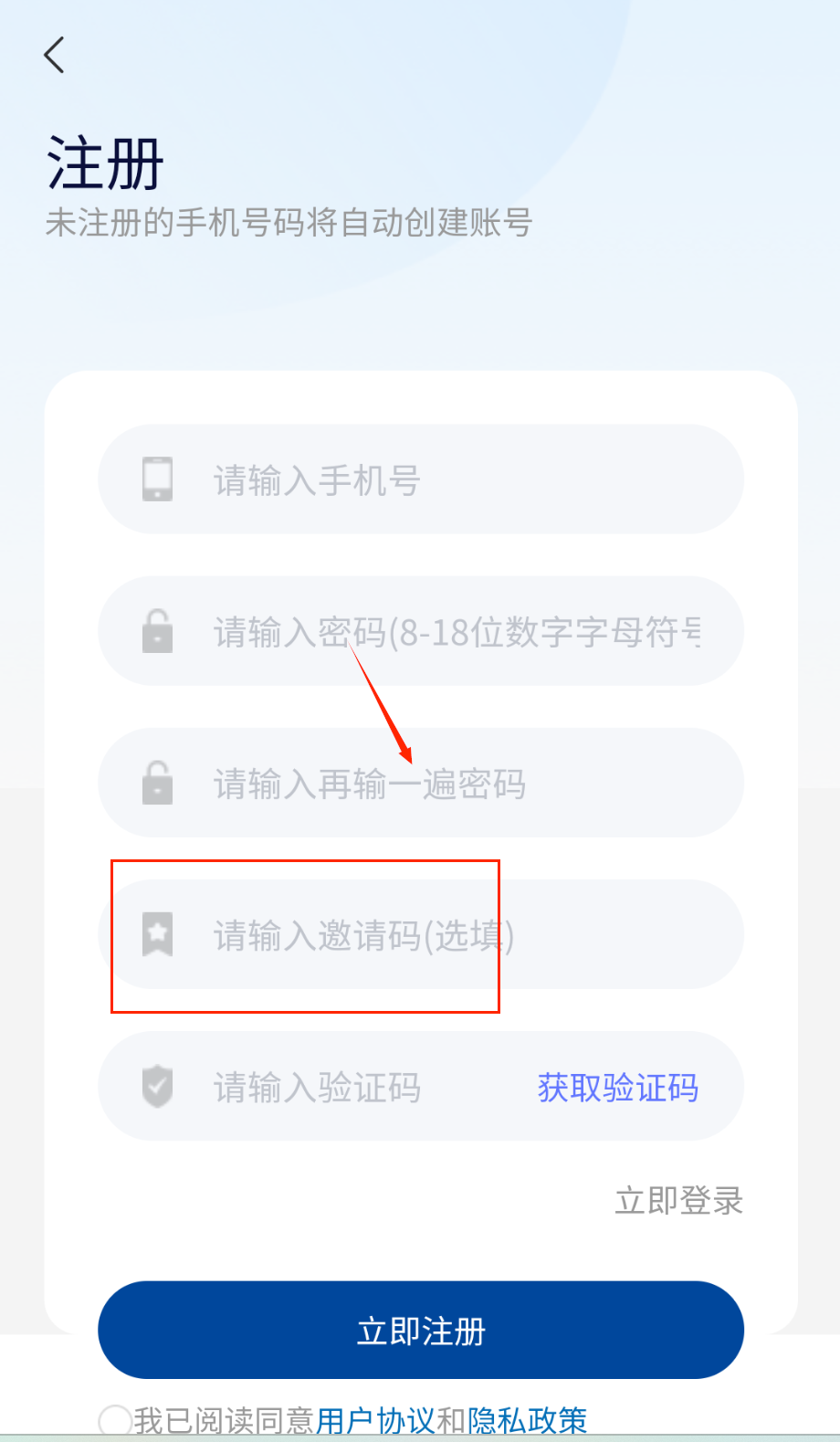The width and height of the screenshot is (840, 1442).
Task: Go back using the top arrow
Action: tap(55, 55)
